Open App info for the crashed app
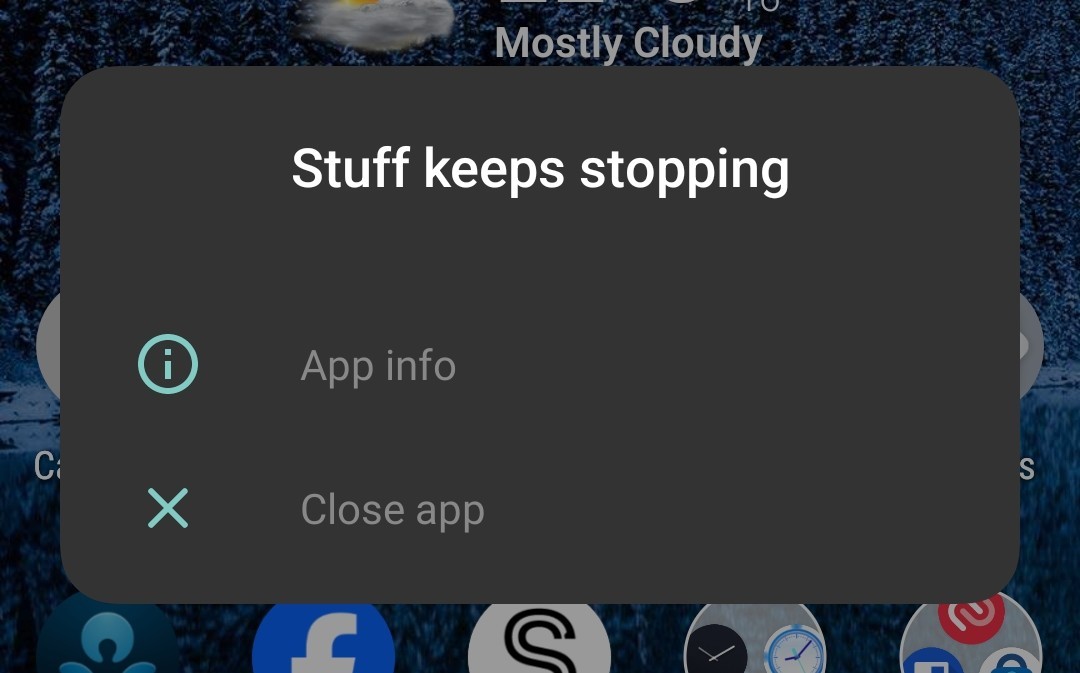This screenshot has width=1080, height=673. tap(378, 366)
